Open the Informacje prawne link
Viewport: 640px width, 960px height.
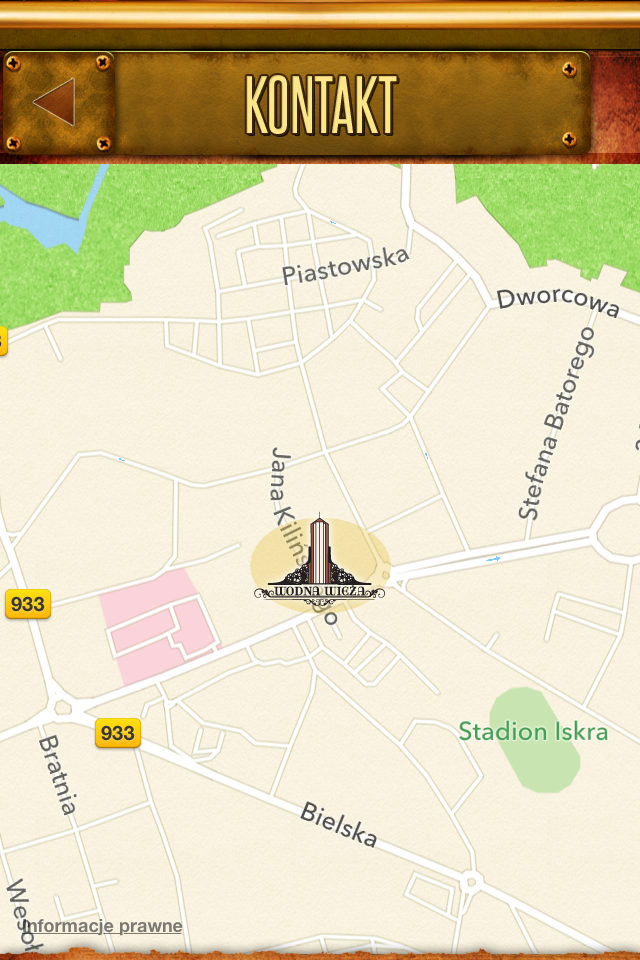coord(103,926)
